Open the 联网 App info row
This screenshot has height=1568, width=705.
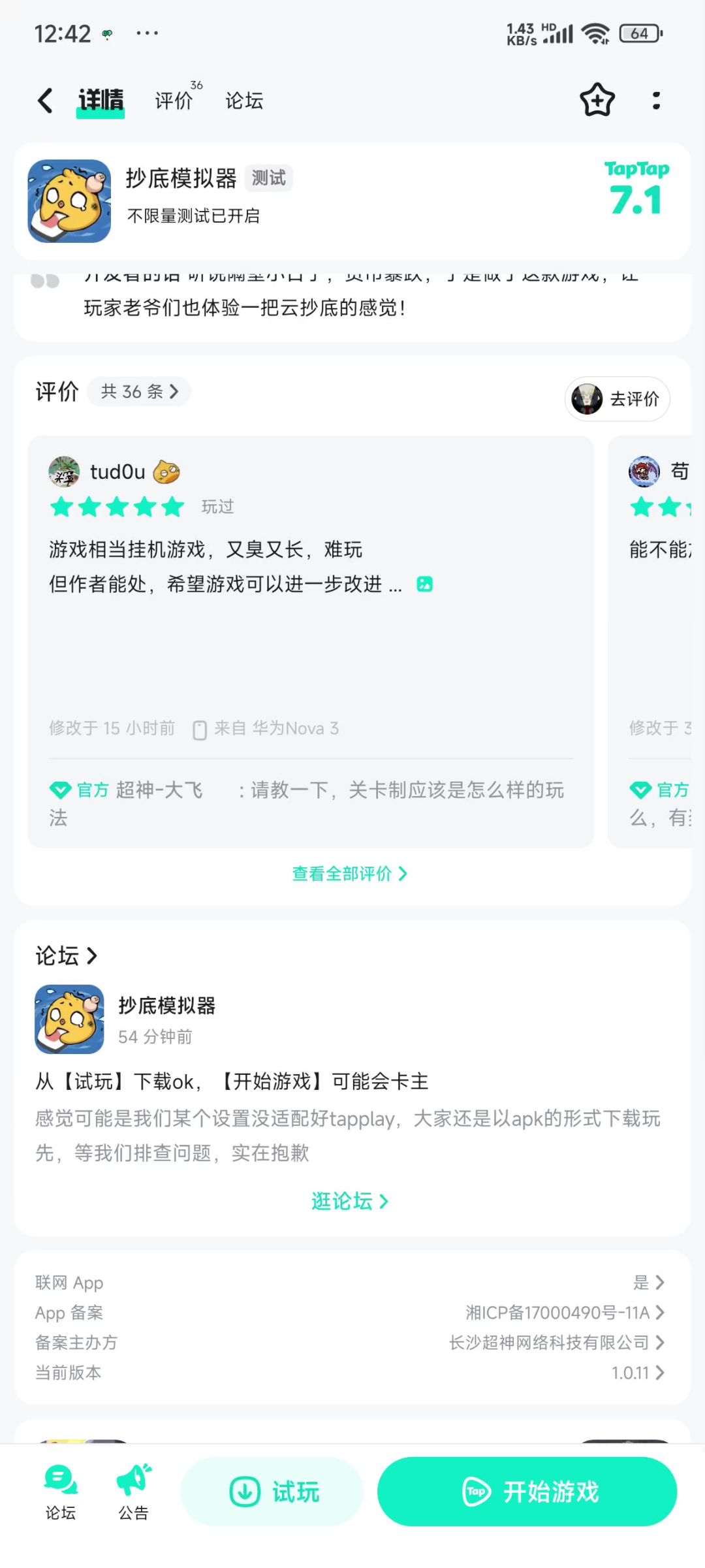350,1283
